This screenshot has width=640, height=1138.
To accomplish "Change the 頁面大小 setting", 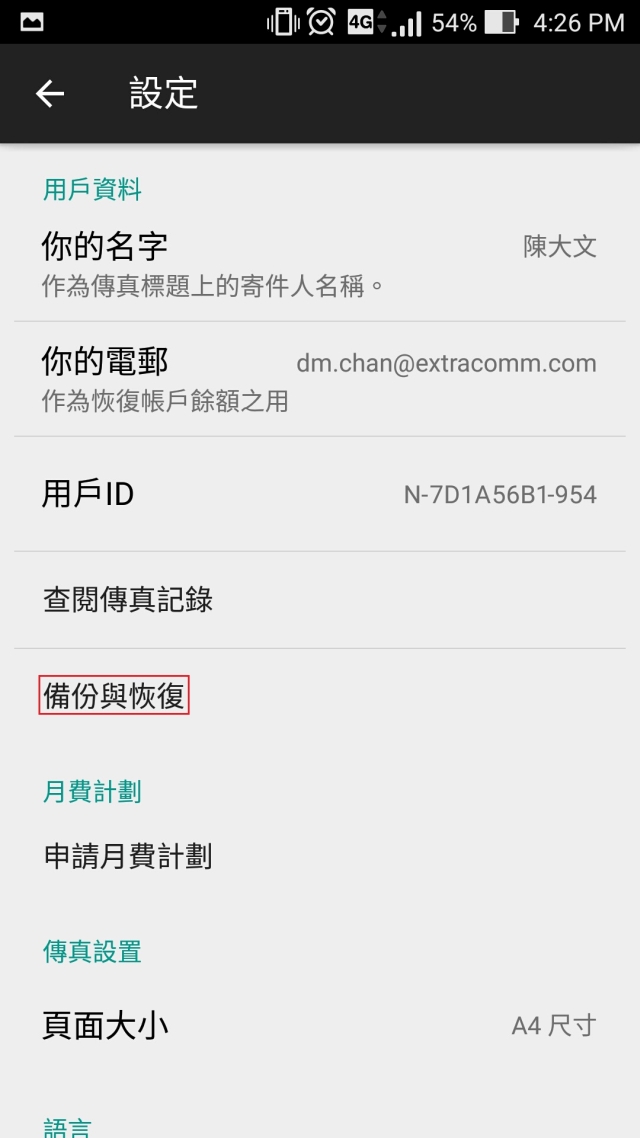I will coord(319,1025).
